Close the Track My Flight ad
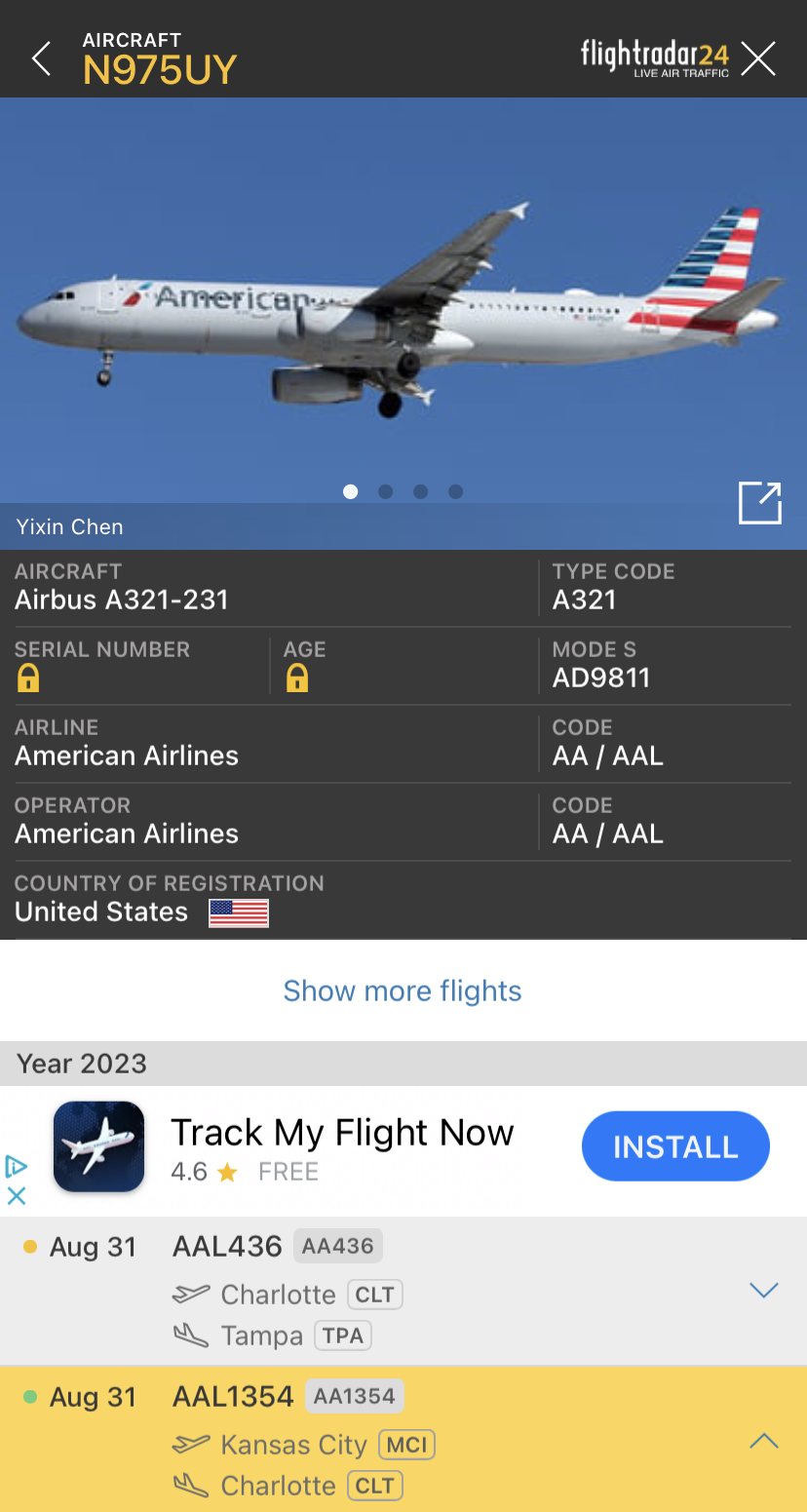807x1512 pixels. 17,1196
